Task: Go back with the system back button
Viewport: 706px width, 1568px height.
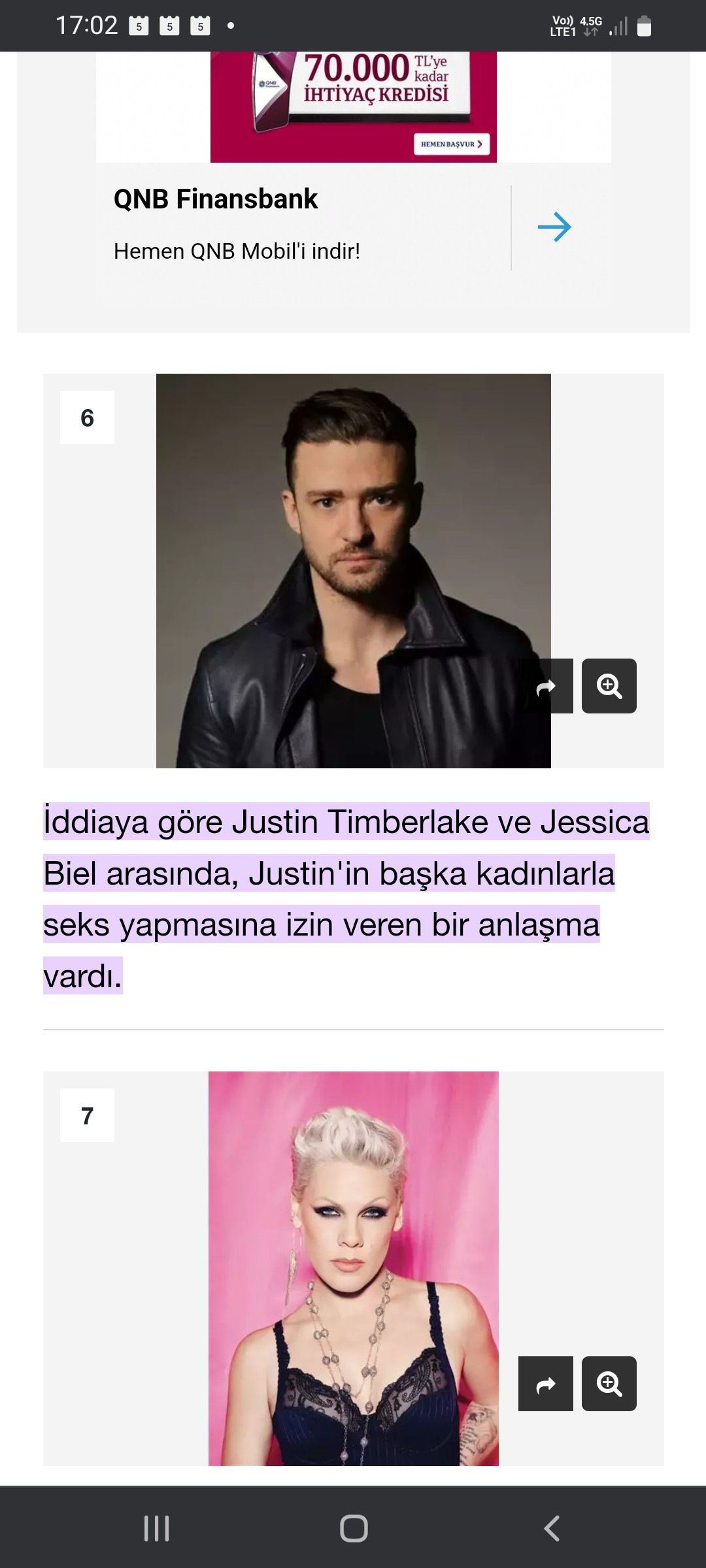Action: click(551, 1529)
